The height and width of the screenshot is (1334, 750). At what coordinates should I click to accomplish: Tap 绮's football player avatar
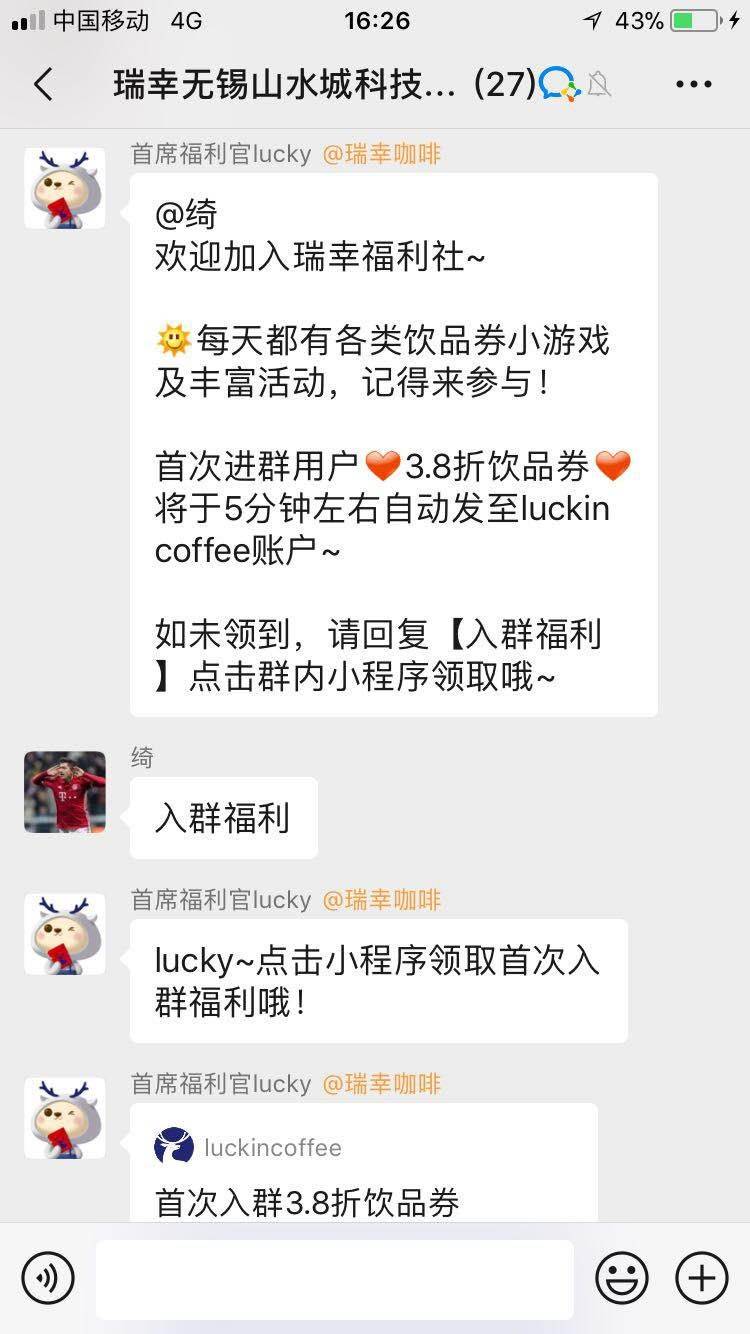coord(64,791)
